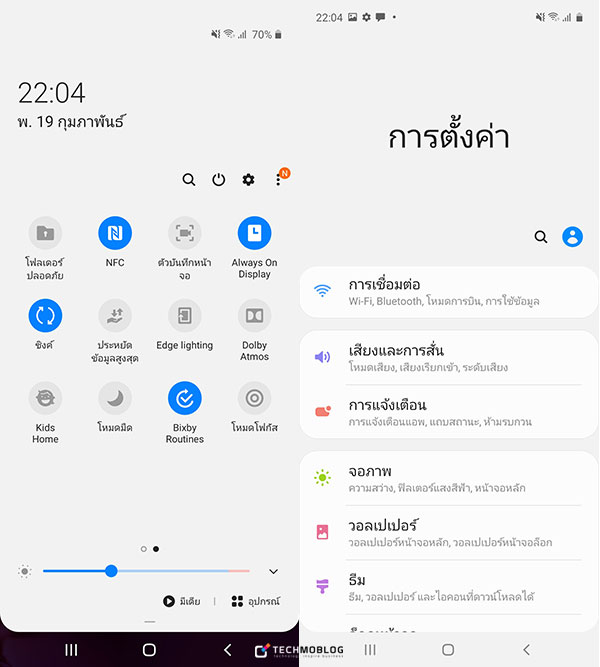The image size is (600, 667).
Task: Toggle Bixby Routines tile
Action: (x=184, y=398)
